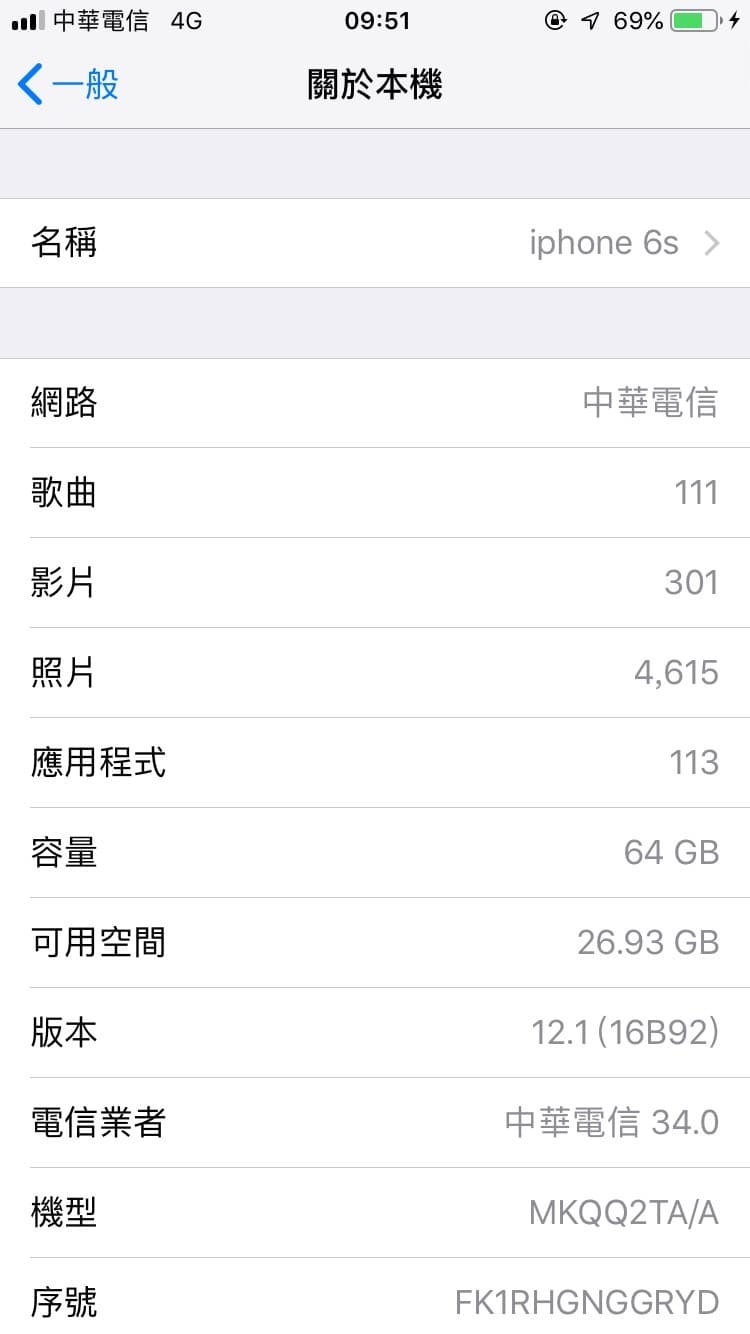
Task: Tap the blue back chevron arrow icon
Action: 32,85
